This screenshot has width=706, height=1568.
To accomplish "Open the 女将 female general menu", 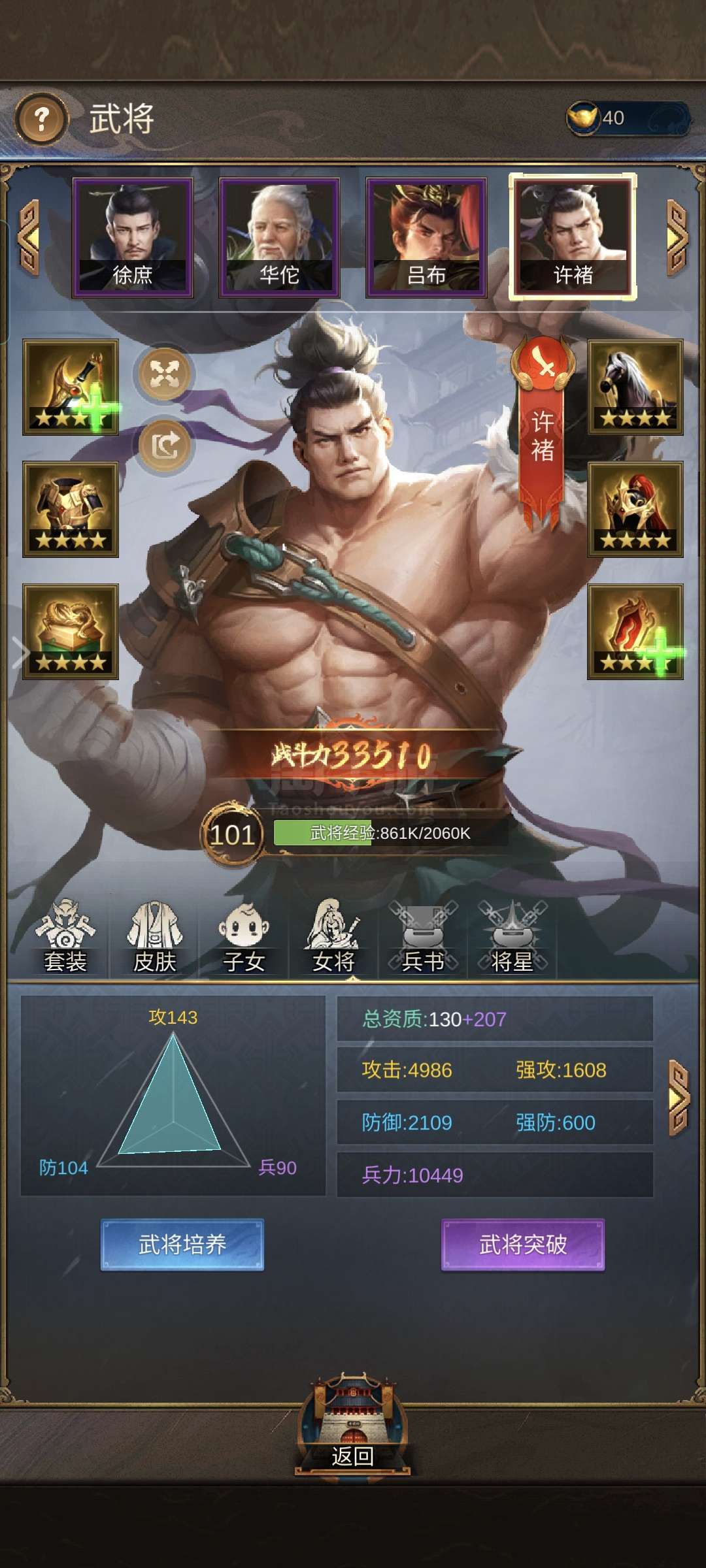I will 333,937.
